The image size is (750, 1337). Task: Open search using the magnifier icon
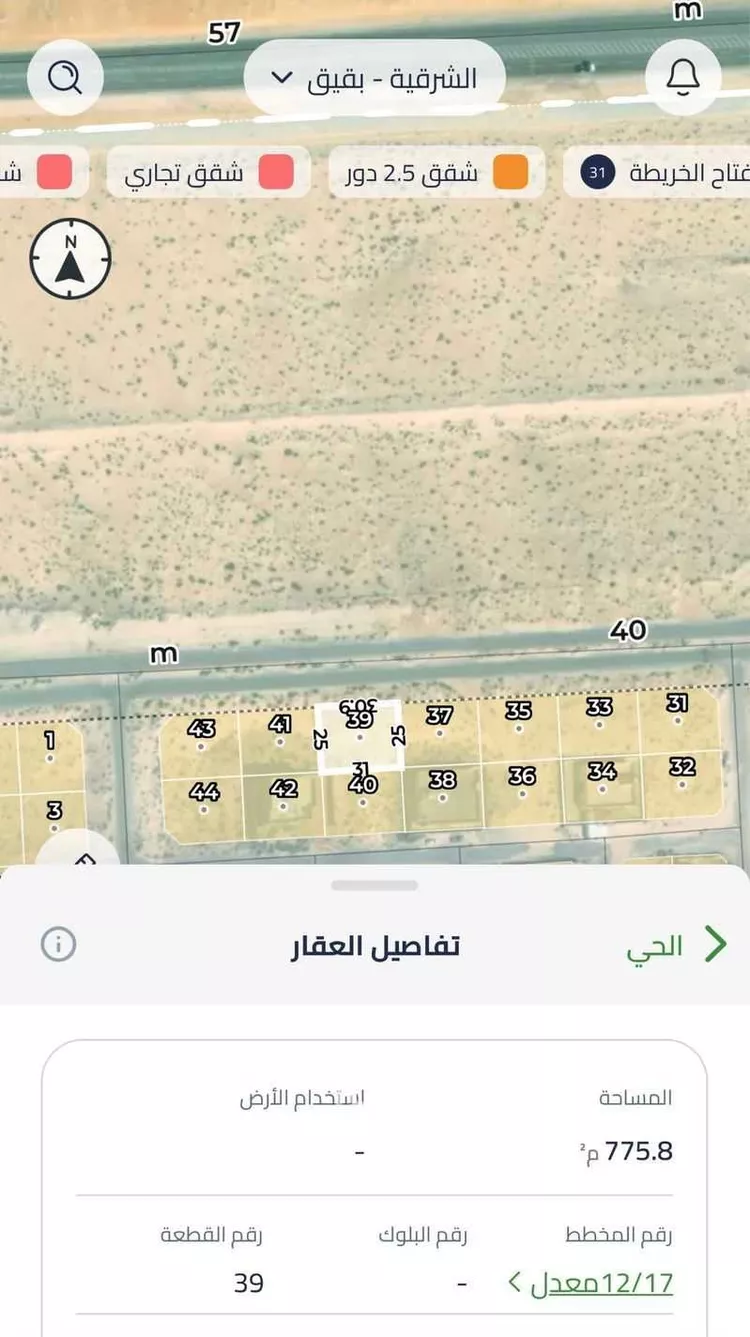[65, 75]
